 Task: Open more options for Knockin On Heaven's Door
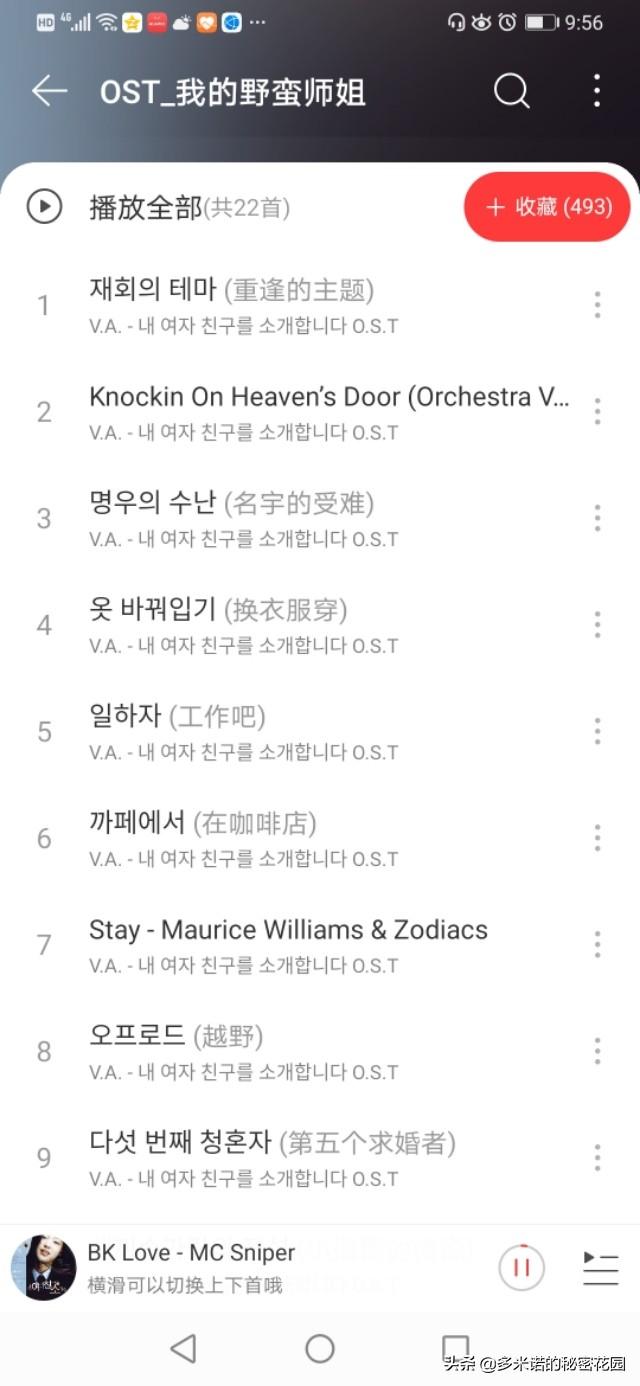597,411
